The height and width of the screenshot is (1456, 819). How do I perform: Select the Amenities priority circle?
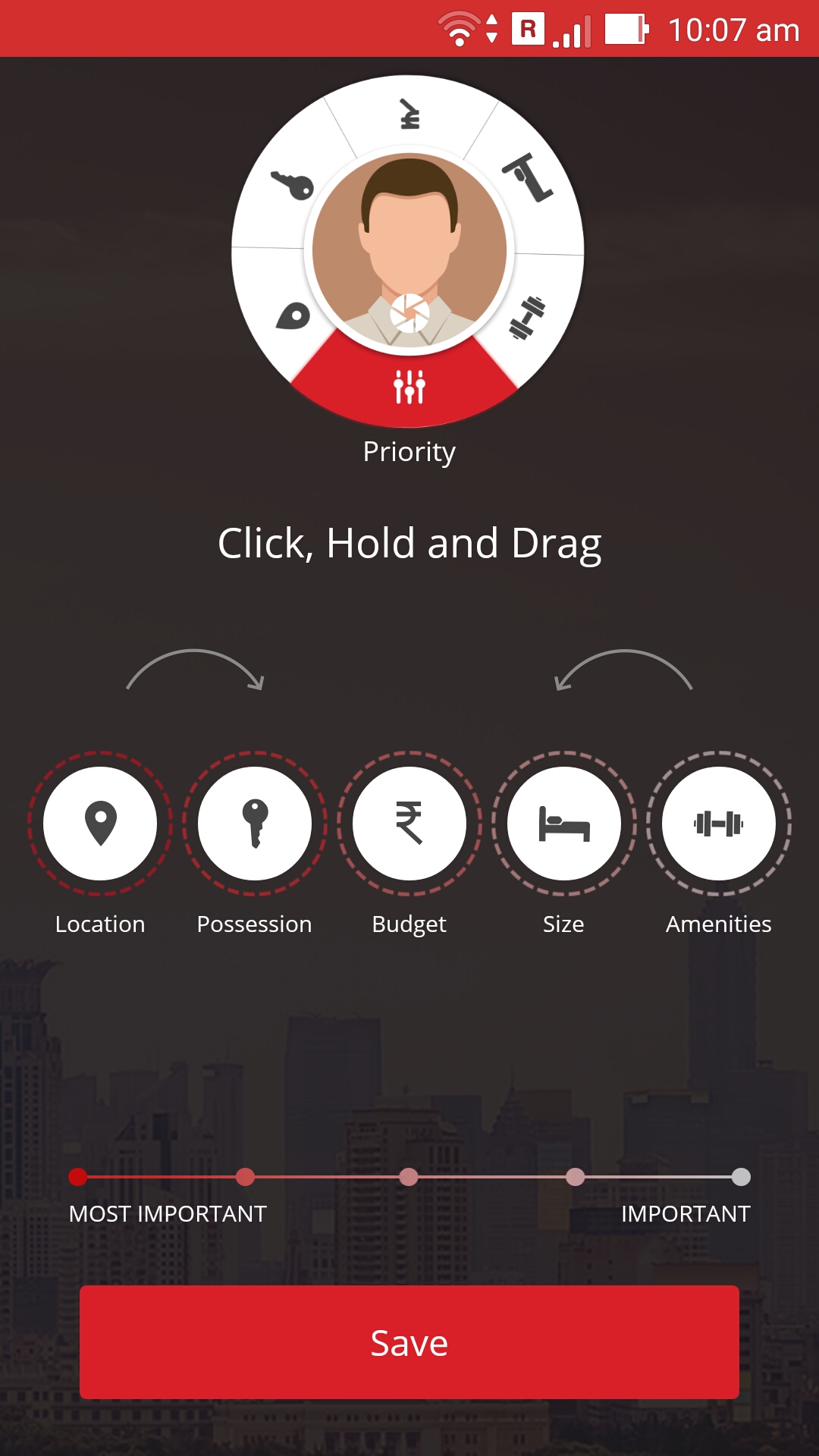click(718, 823)
